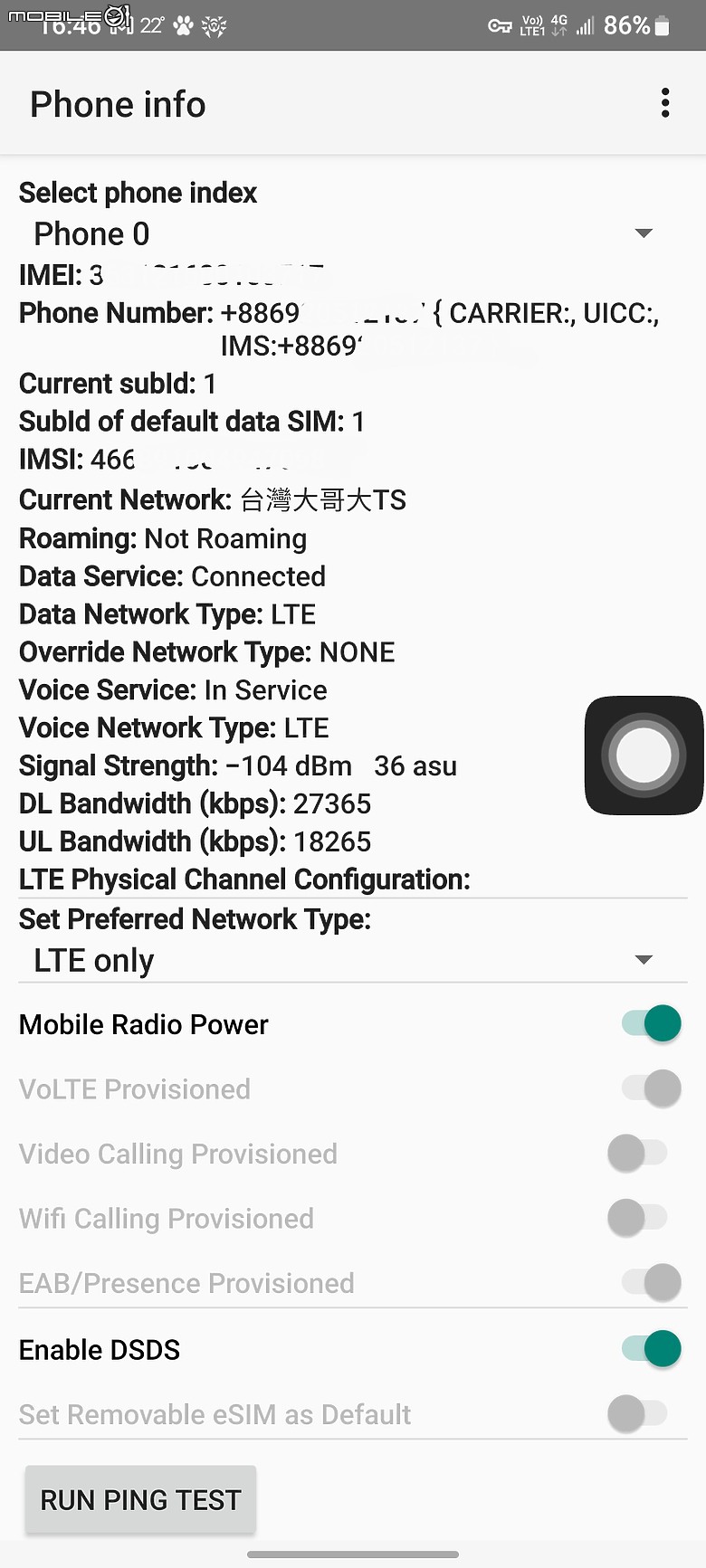The width and height of the screenshot is (706, 1568).
Task: Tap the floating assistive touch button
Action: click(x=644, y=755)
